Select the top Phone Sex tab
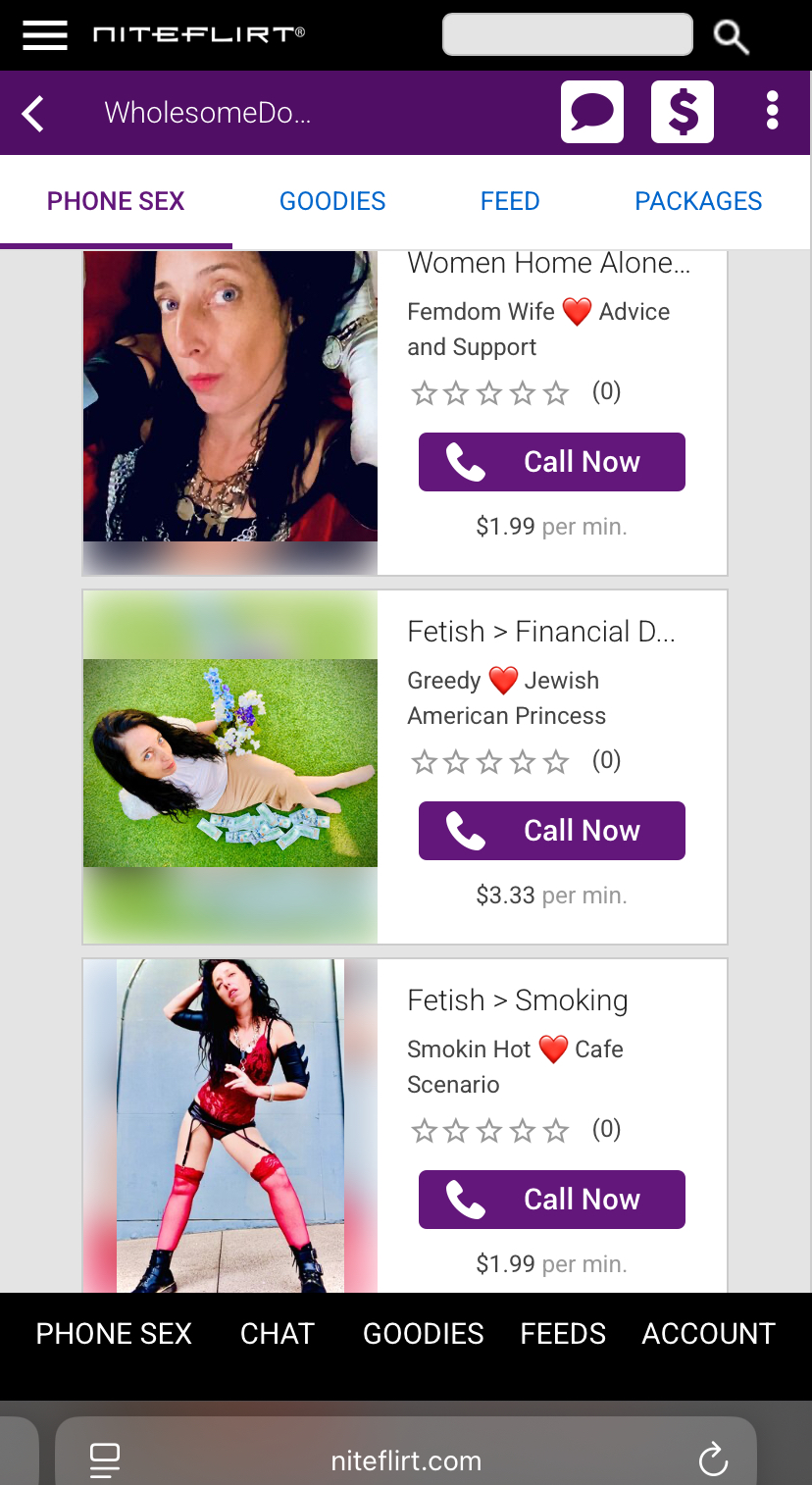812x1485 pixels. click(116, 201)
